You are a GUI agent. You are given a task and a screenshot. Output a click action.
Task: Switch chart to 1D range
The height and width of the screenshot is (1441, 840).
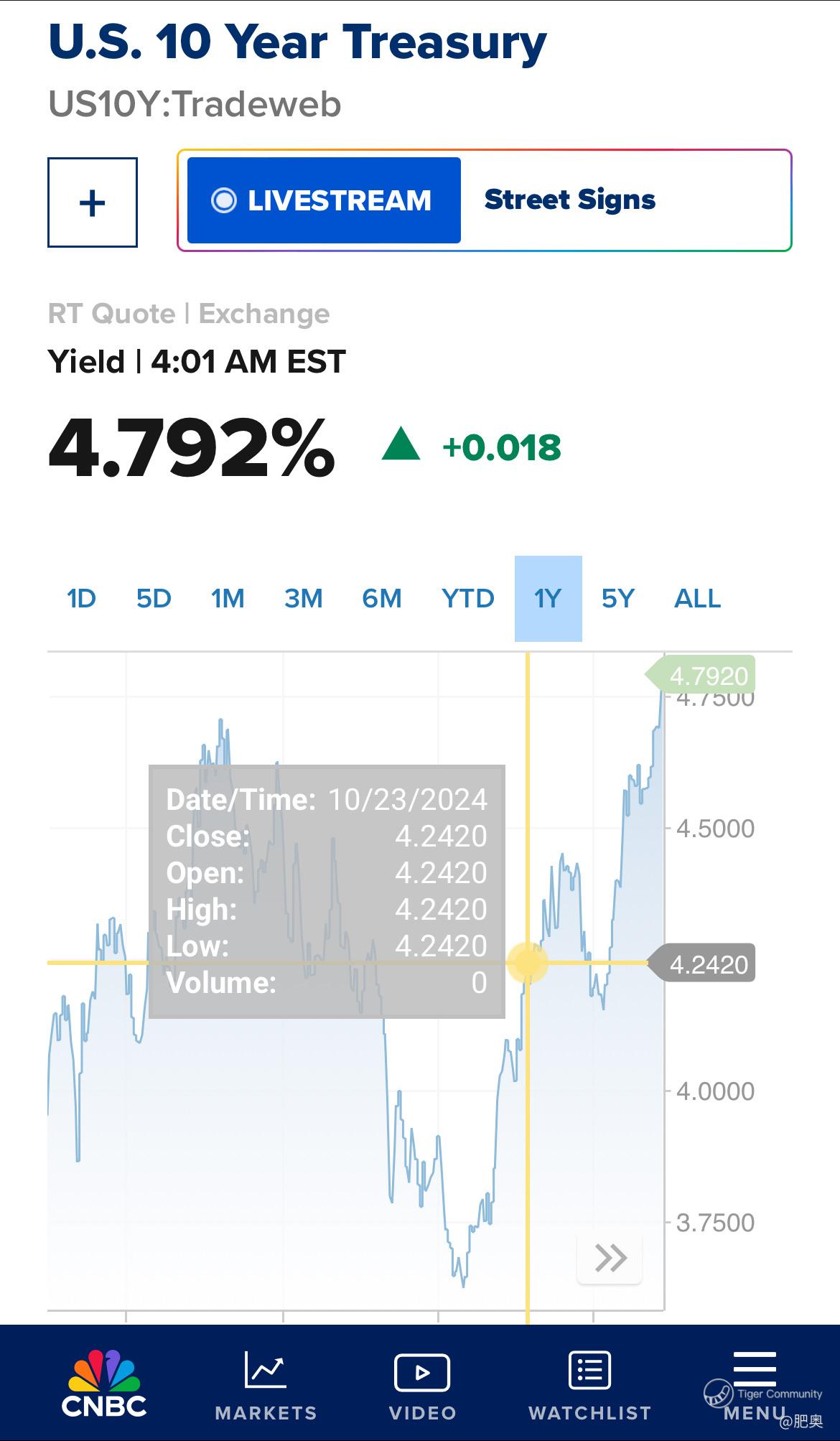point(81,598)
